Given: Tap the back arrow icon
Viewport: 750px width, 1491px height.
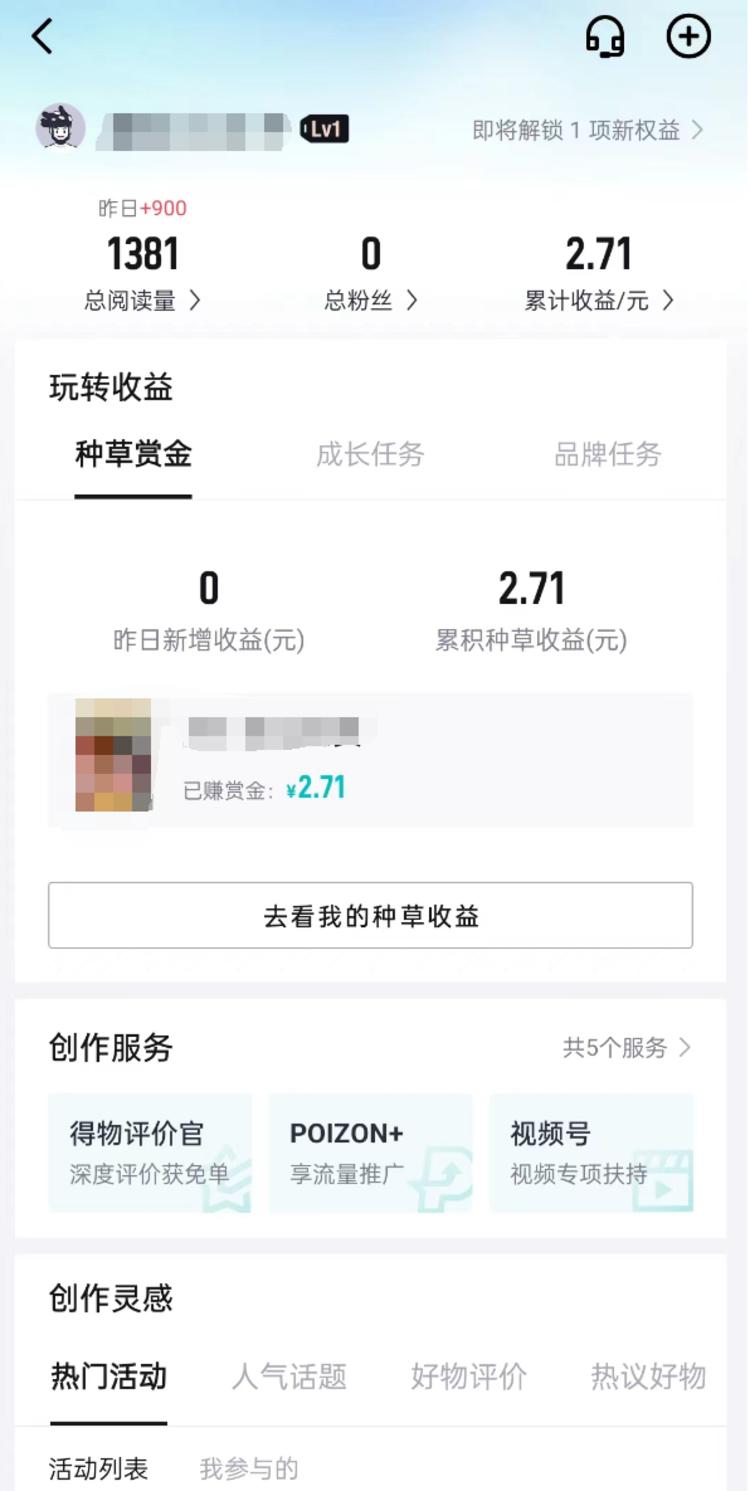Looking at the screenshot, I should pyautogui.click(x=42, y=35).
